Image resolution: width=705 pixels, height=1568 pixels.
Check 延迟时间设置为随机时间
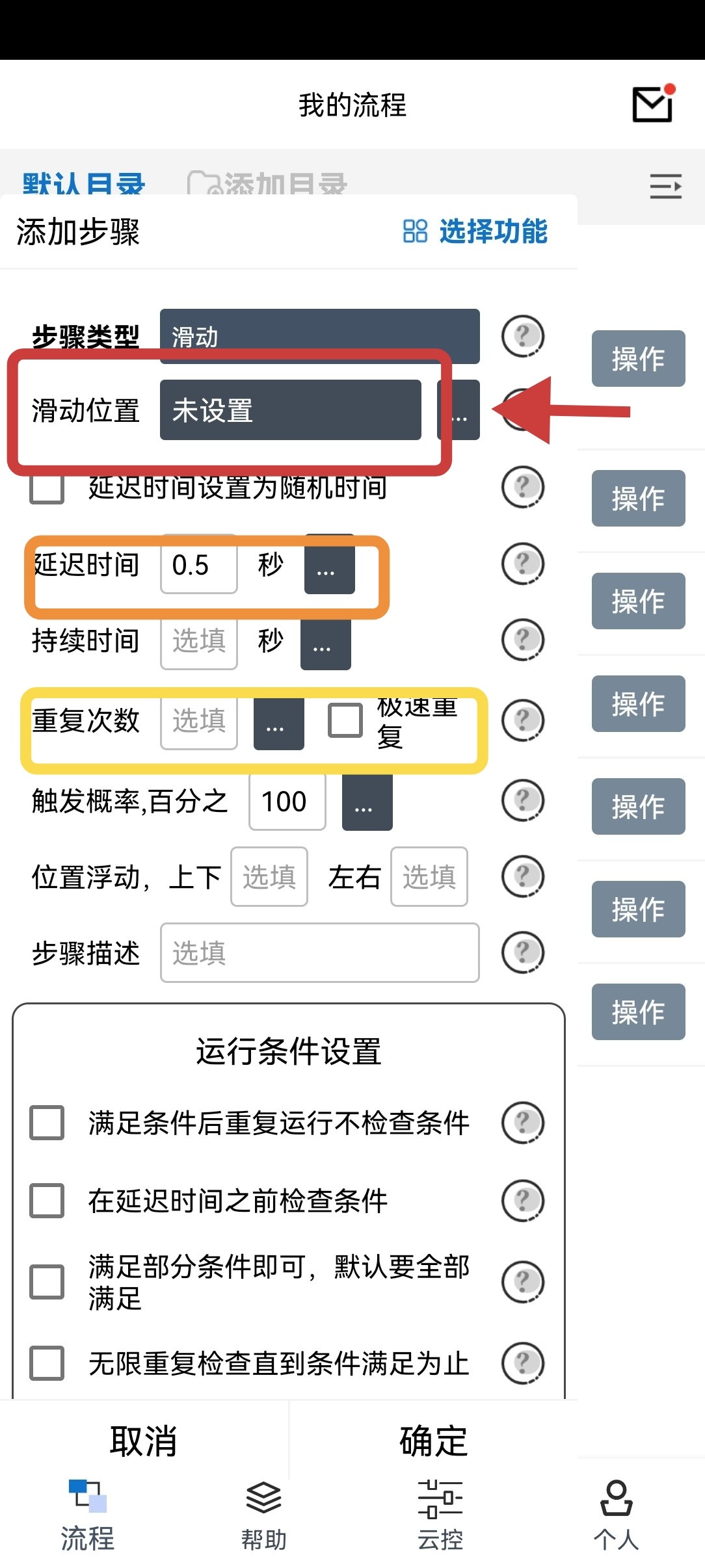pos(47,487)
